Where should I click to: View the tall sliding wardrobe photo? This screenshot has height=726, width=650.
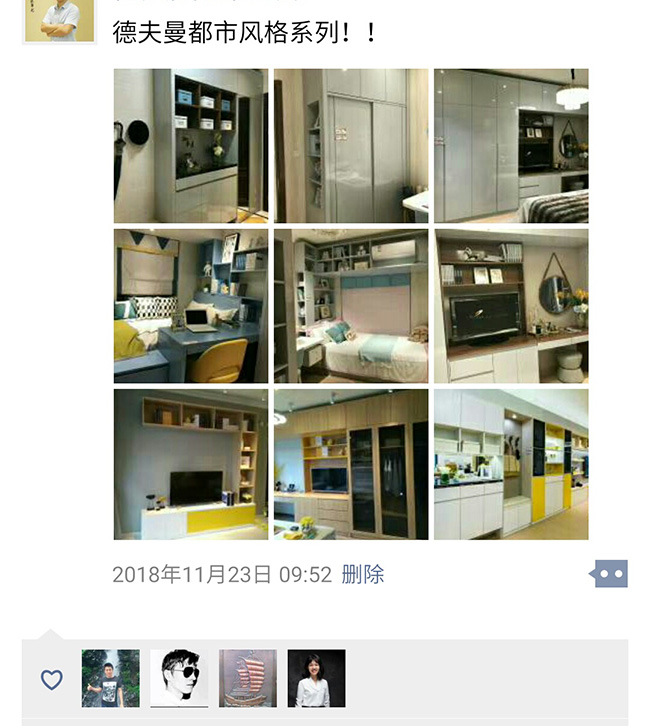(x=351, y=145)
